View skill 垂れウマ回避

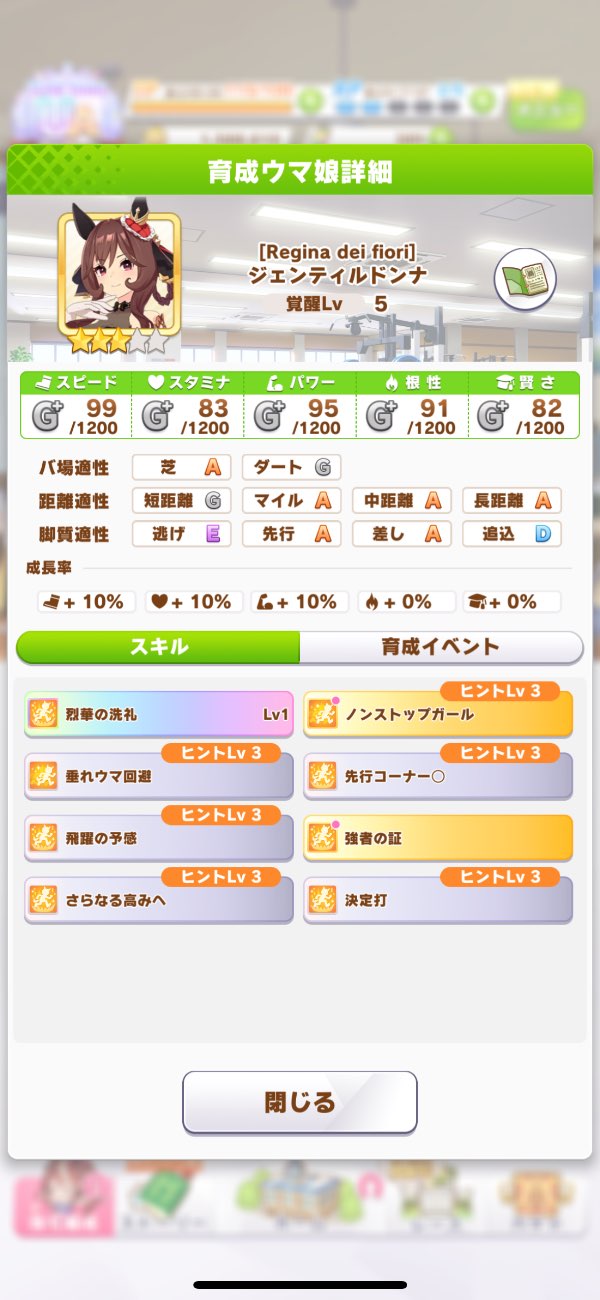pos(158,776)
